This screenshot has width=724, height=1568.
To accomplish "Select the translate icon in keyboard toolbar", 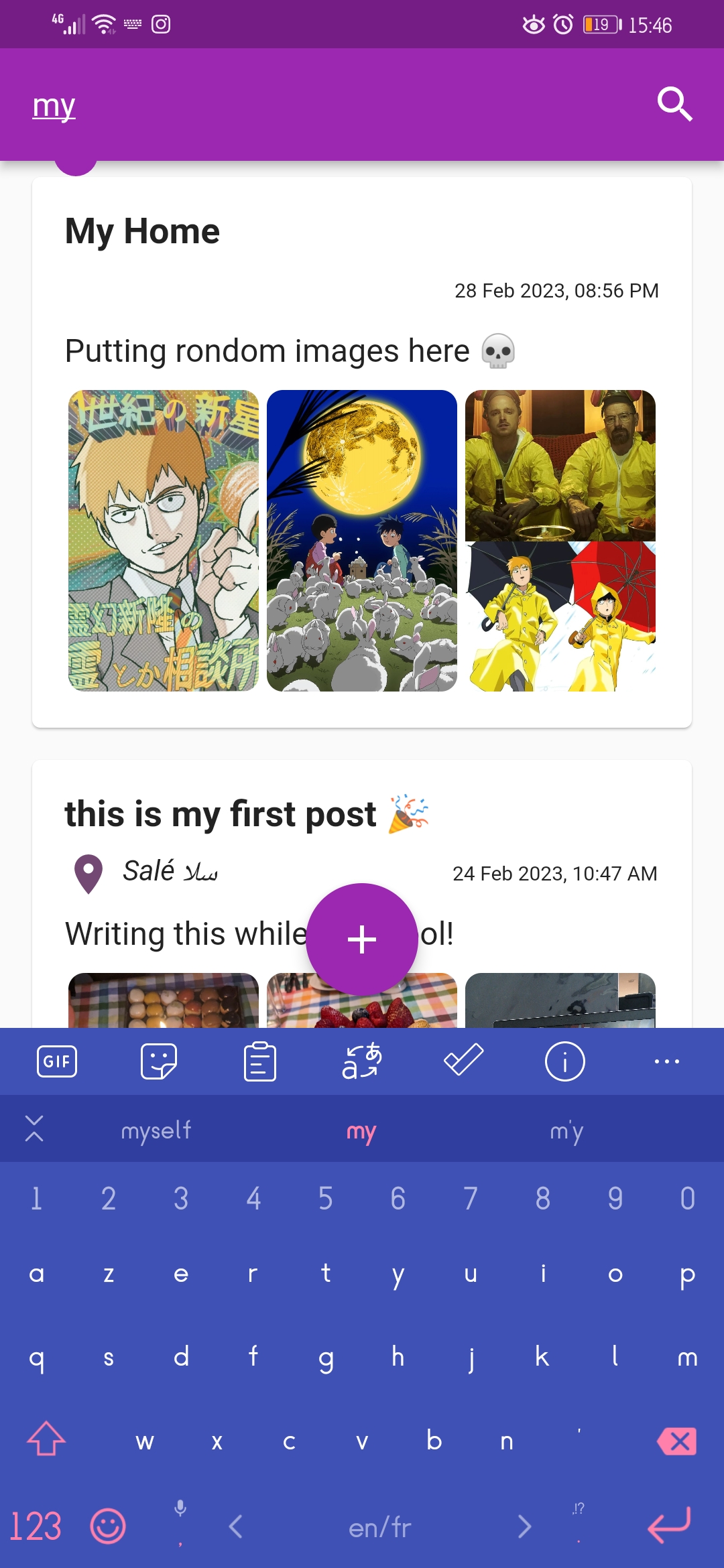I will (x=362, y=1061).
